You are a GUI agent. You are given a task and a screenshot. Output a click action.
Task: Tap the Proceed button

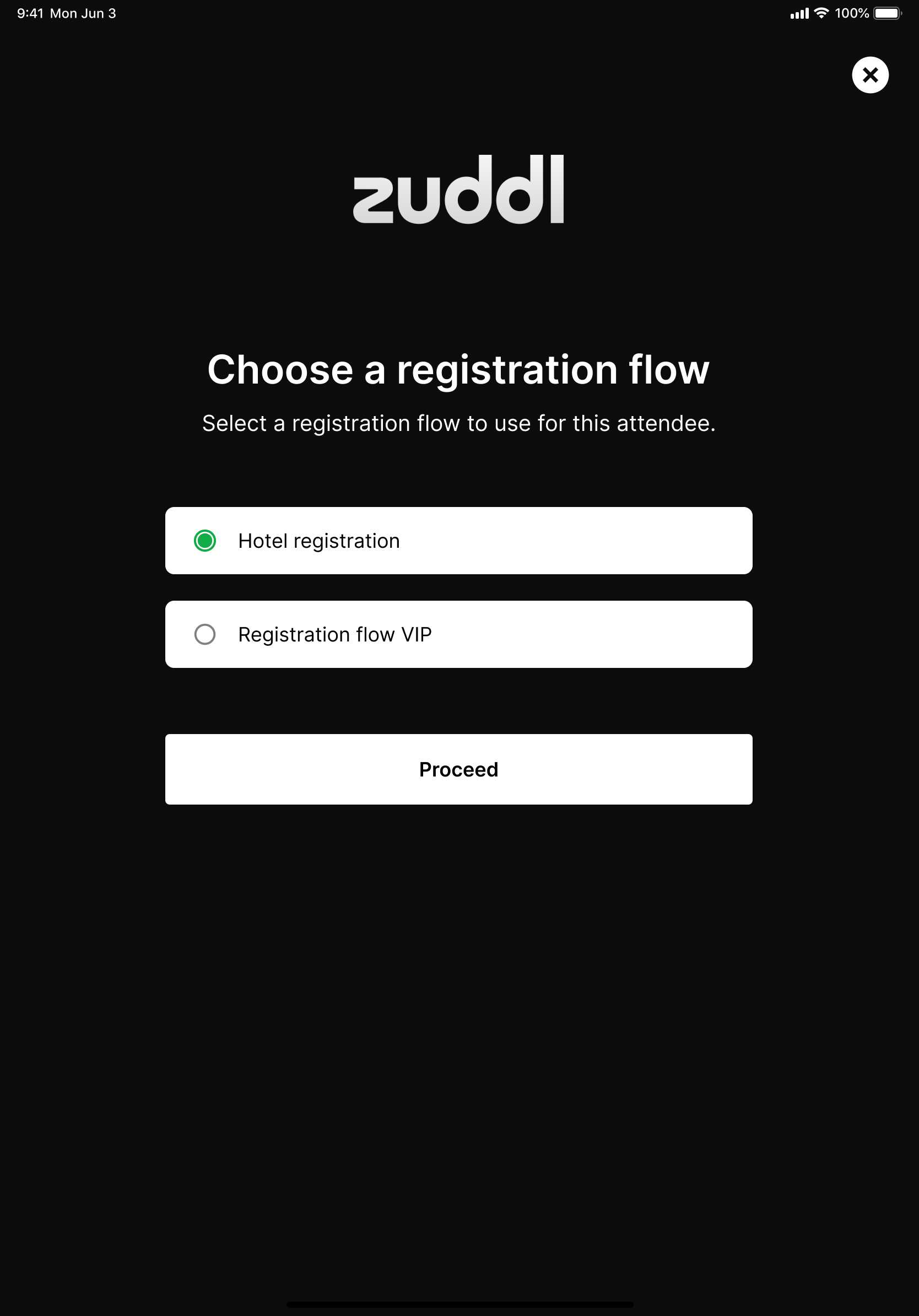tap(458, 769)
